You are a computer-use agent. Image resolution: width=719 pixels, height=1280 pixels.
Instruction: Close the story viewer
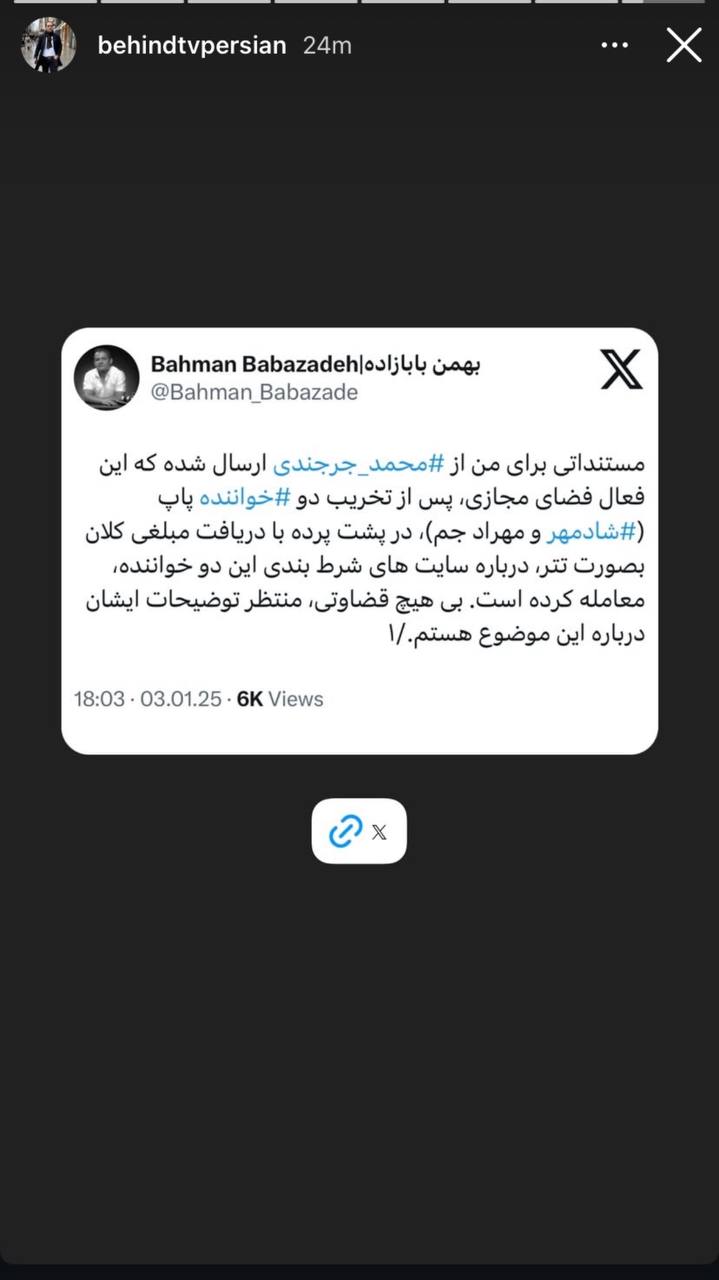(684, 45)
